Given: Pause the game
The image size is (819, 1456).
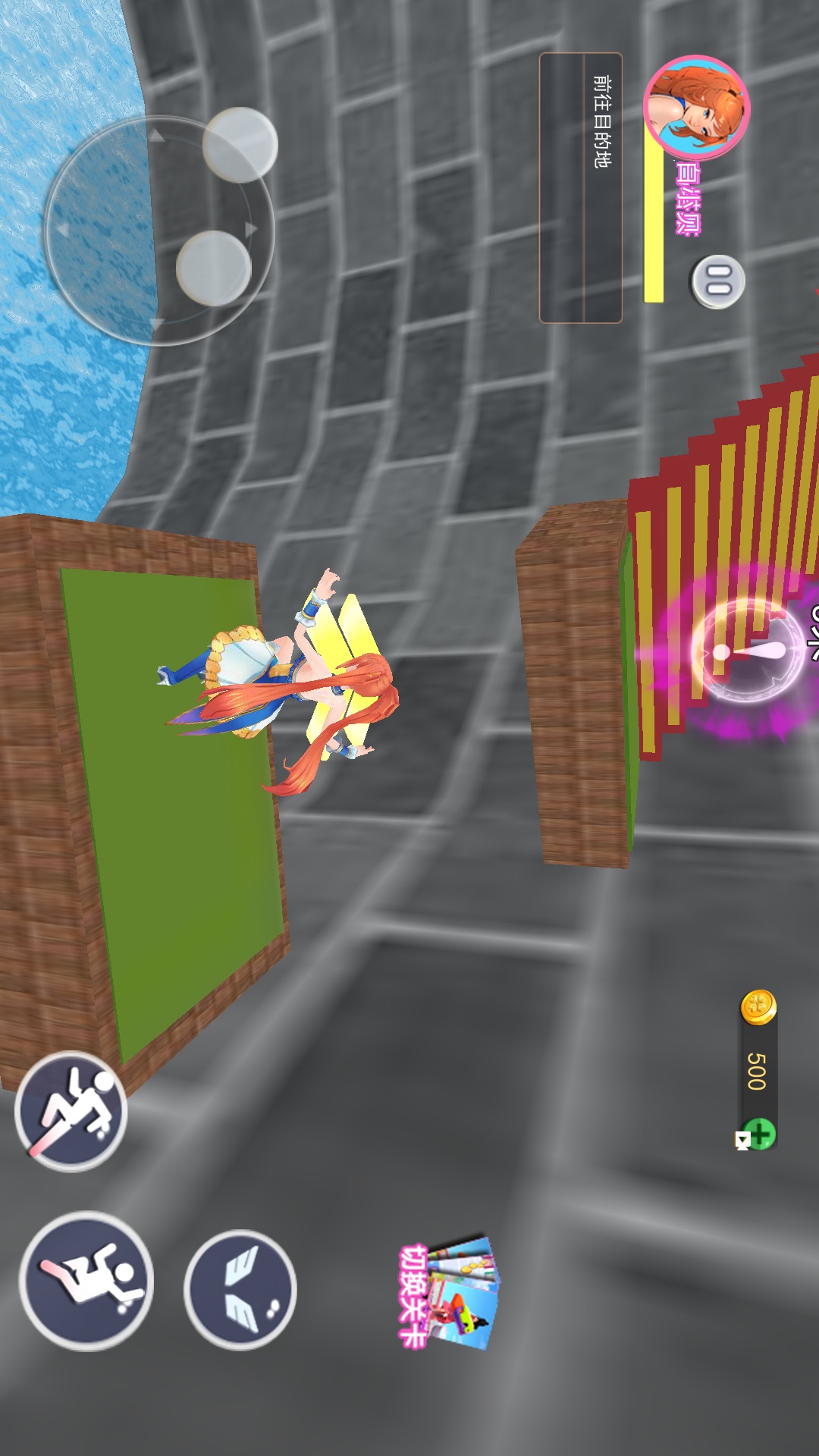Looking at the screenshot, I should 717,282.
